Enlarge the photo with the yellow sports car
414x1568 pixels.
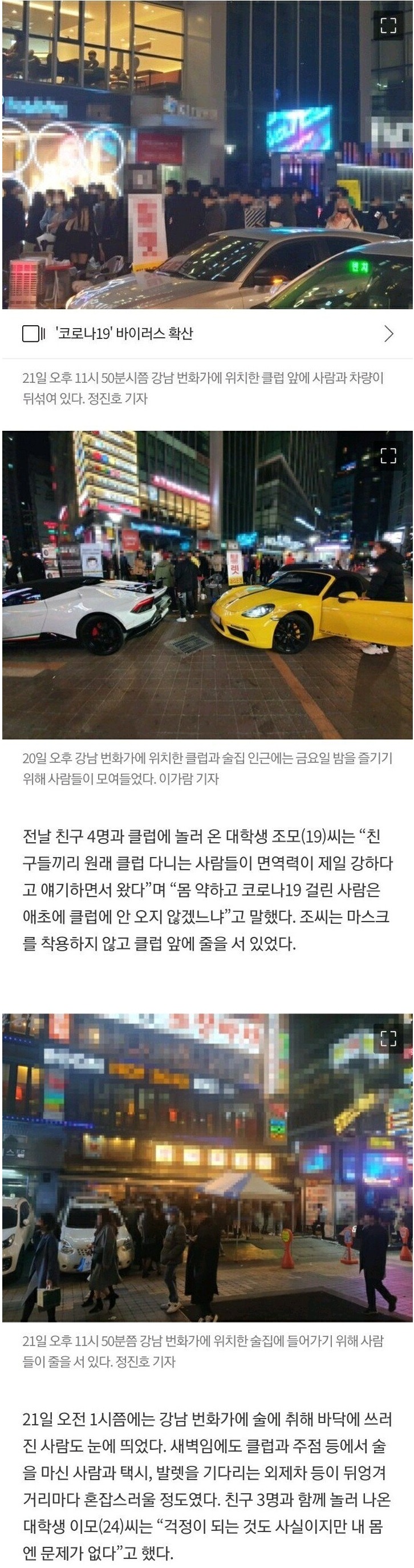click(x=388, y=455)
